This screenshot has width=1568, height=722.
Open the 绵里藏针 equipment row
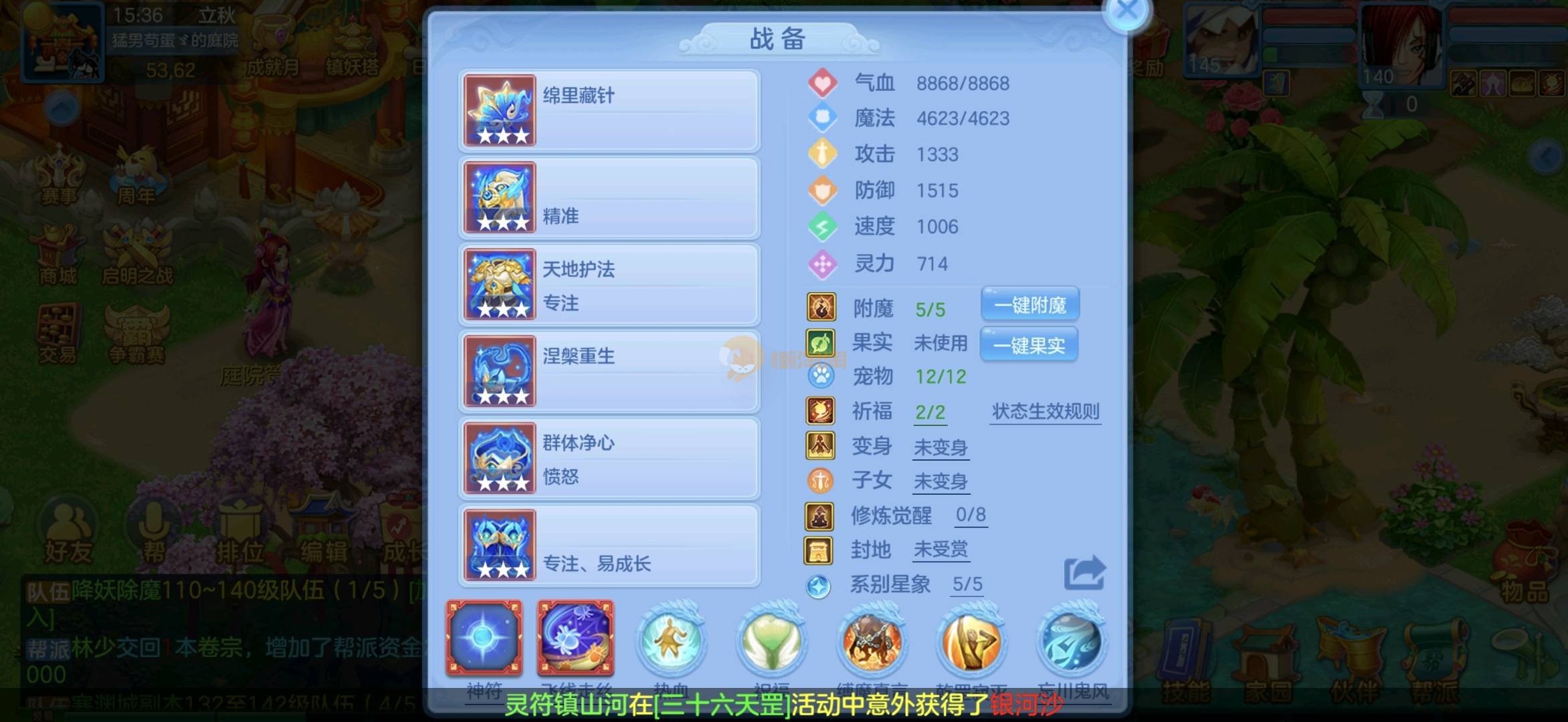coord(609,111)
